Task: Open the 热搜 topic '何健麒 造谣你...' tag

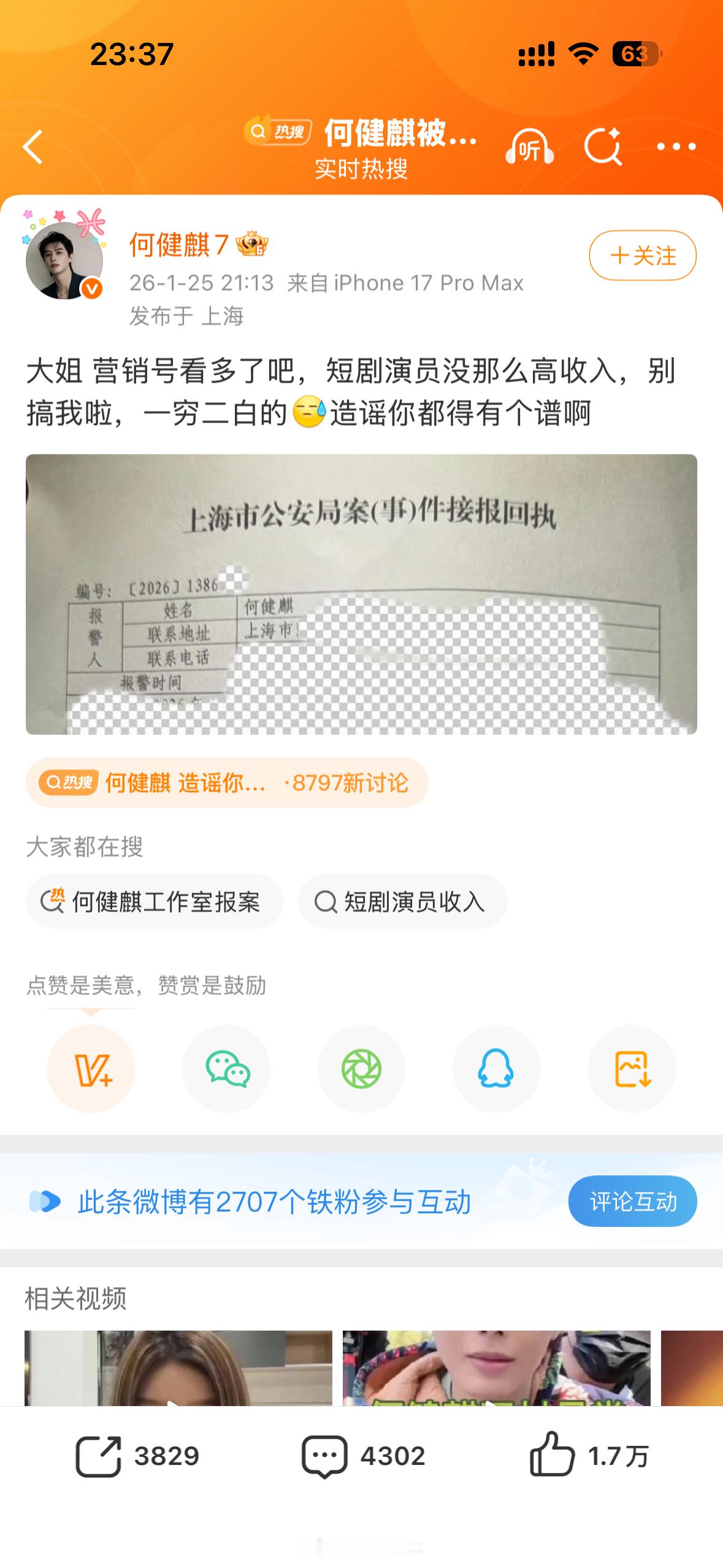Action: [x=227, y=783]
